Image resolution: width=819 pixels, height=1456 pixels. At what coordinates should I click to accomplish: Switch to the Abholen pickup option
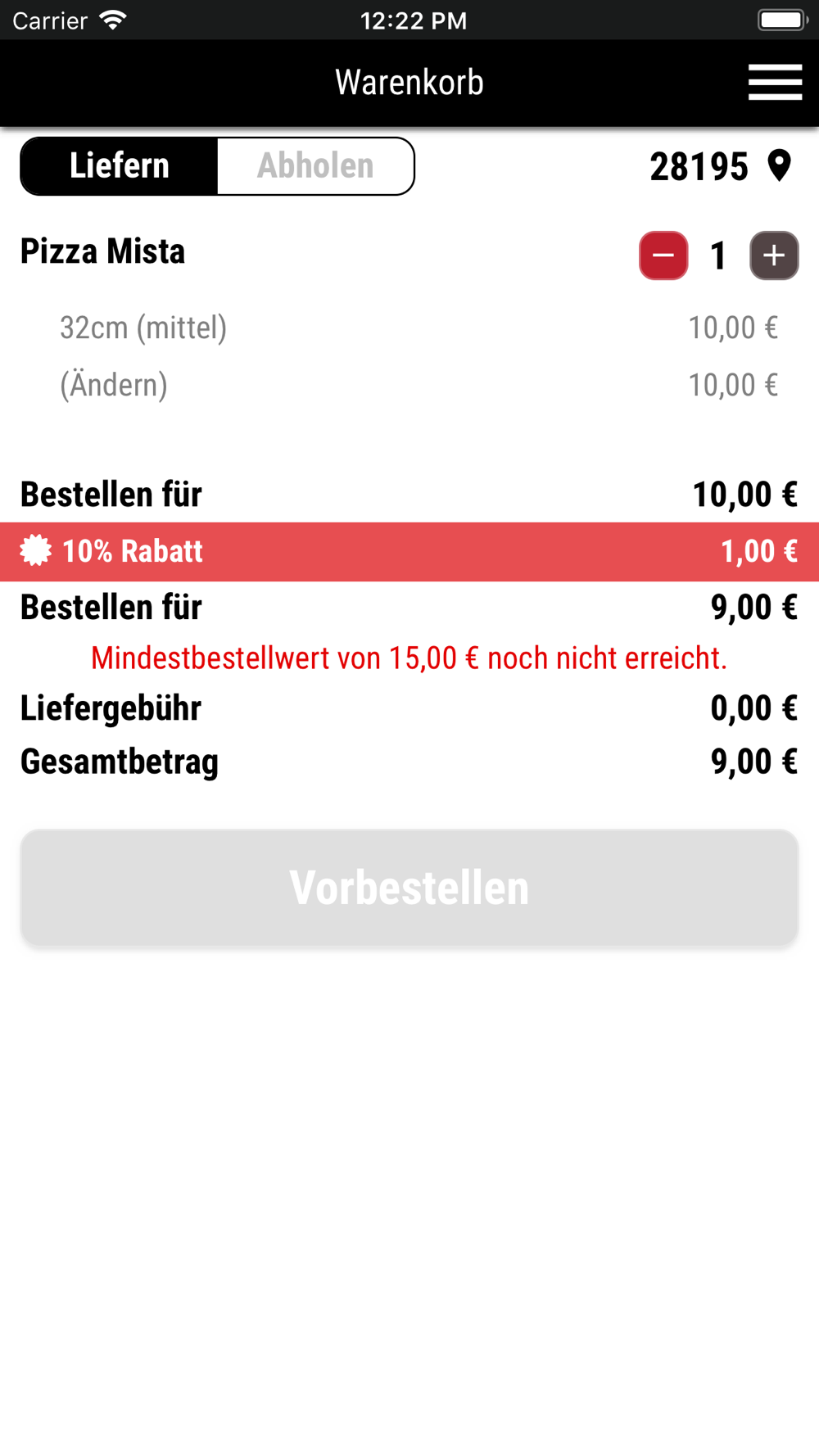(x=315, y=166)
